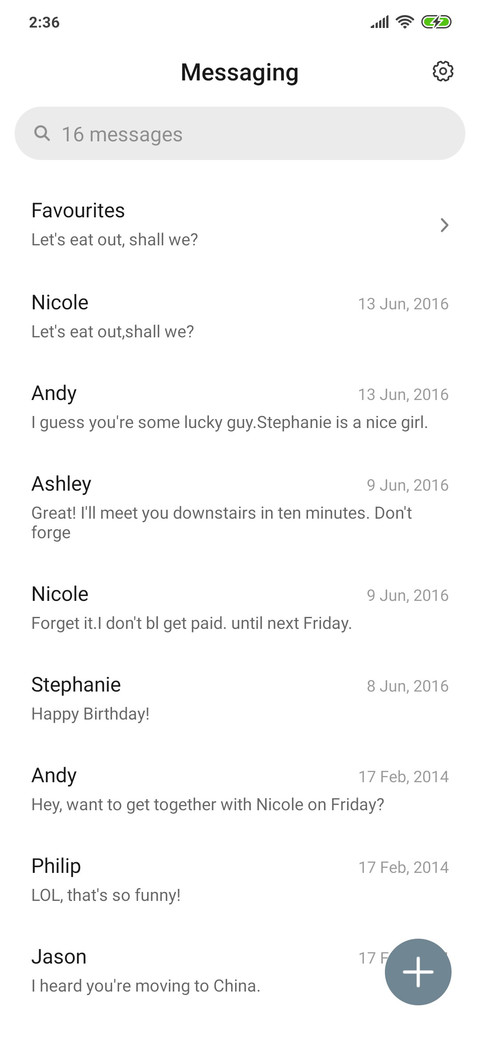
Task: Tap the 16 messages search field
Action: click(240, 133)
